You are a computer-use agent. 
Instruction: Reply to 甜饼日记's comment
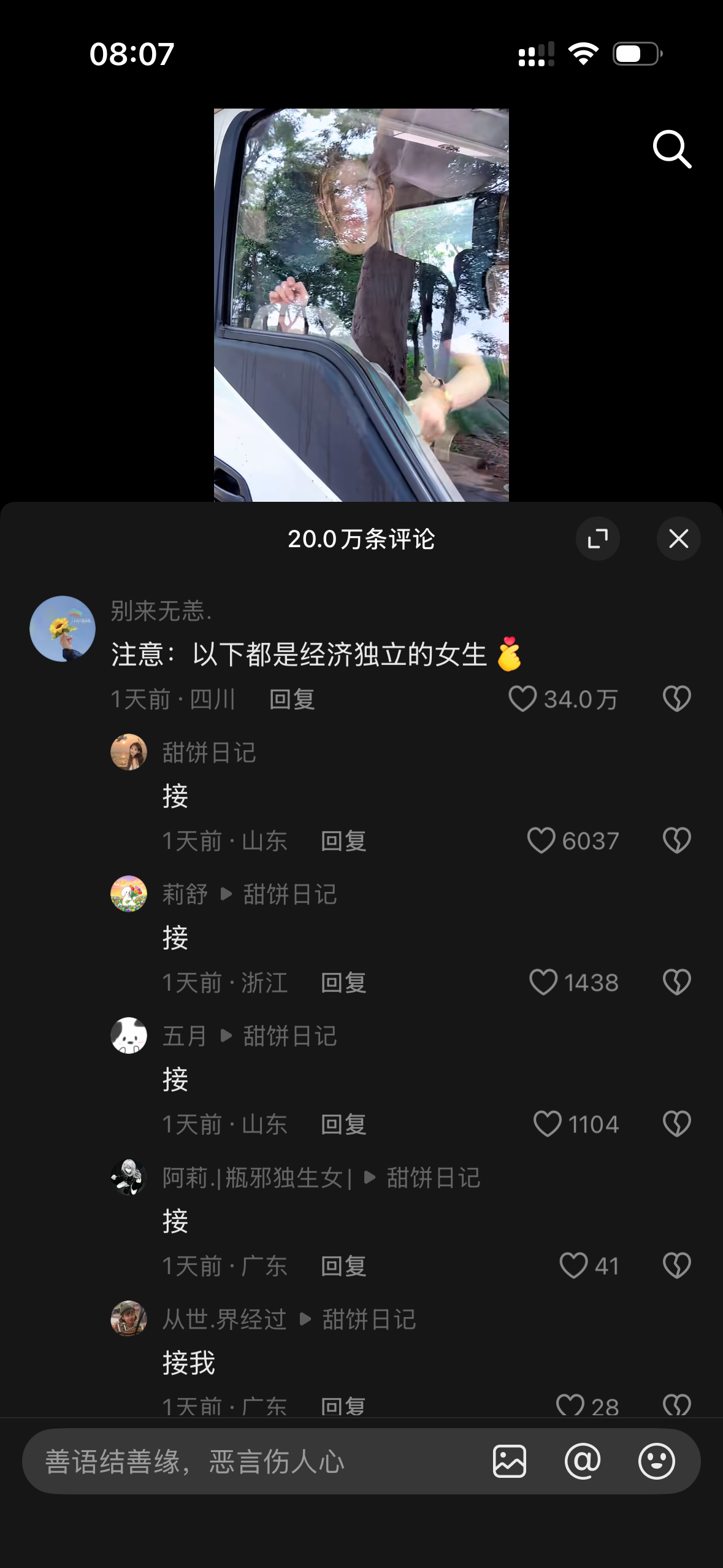tap(343, 841)
